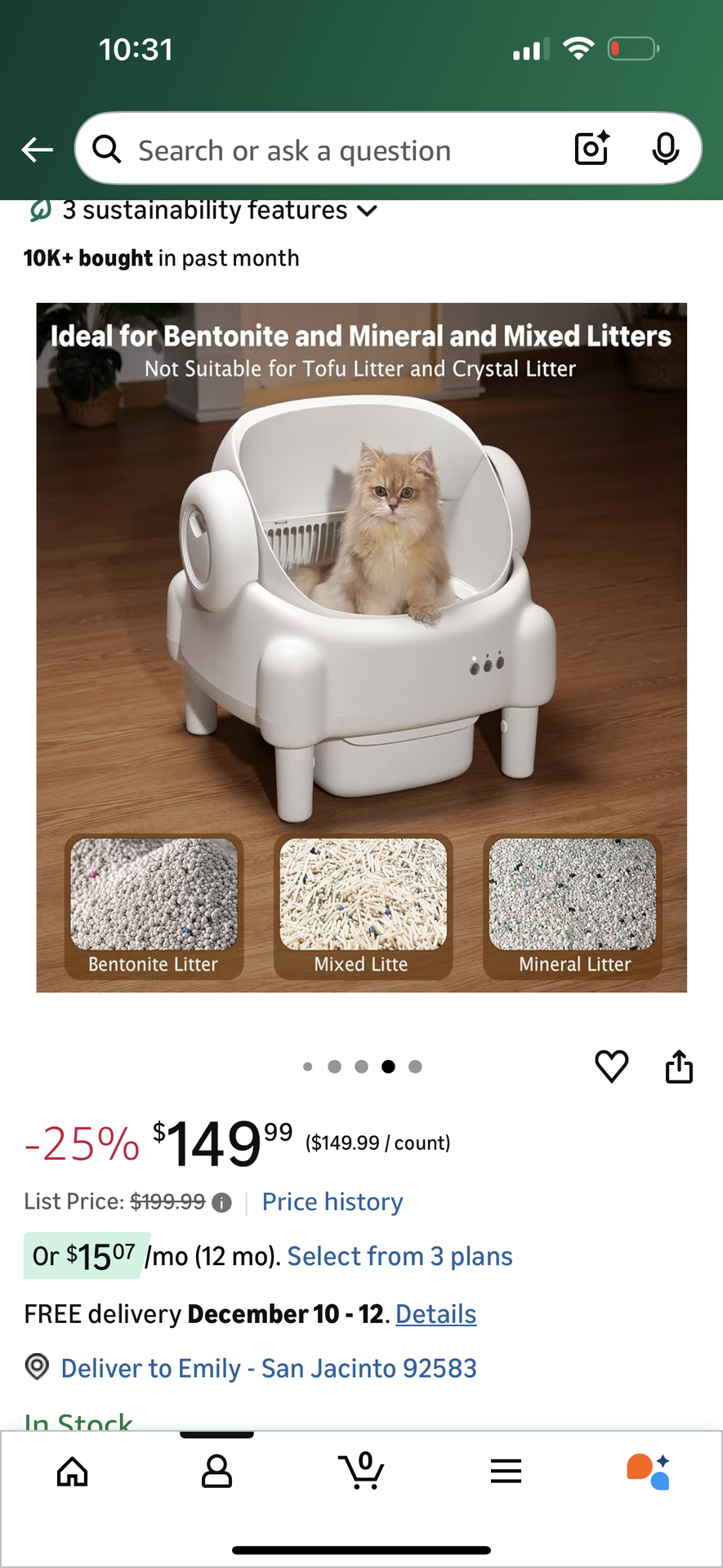
Task: View list price info icon
Action: pos(221,1203)
